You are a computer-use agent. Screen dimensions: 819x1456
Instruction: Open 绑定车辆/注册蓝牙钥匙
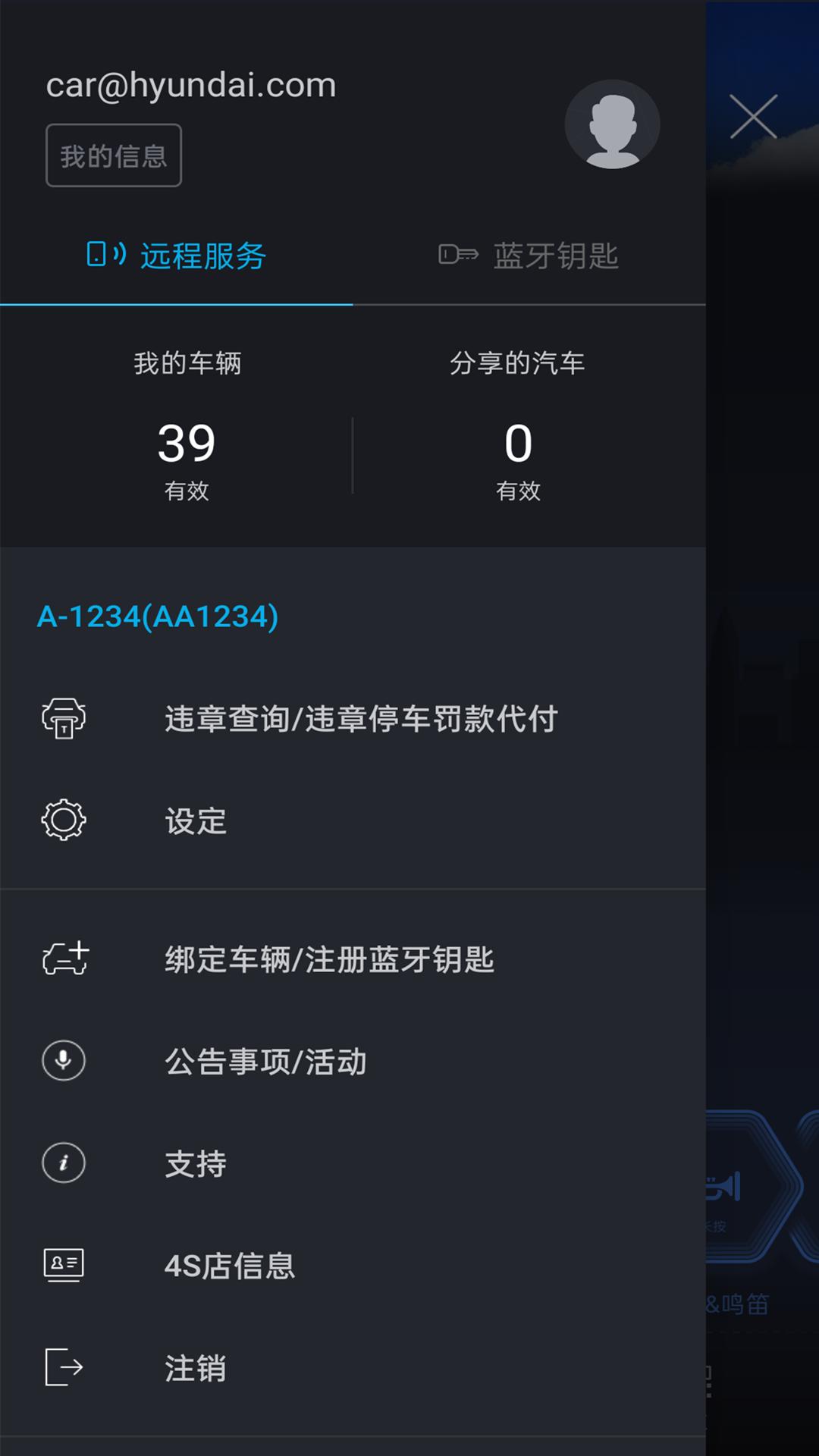pos(353,959)
